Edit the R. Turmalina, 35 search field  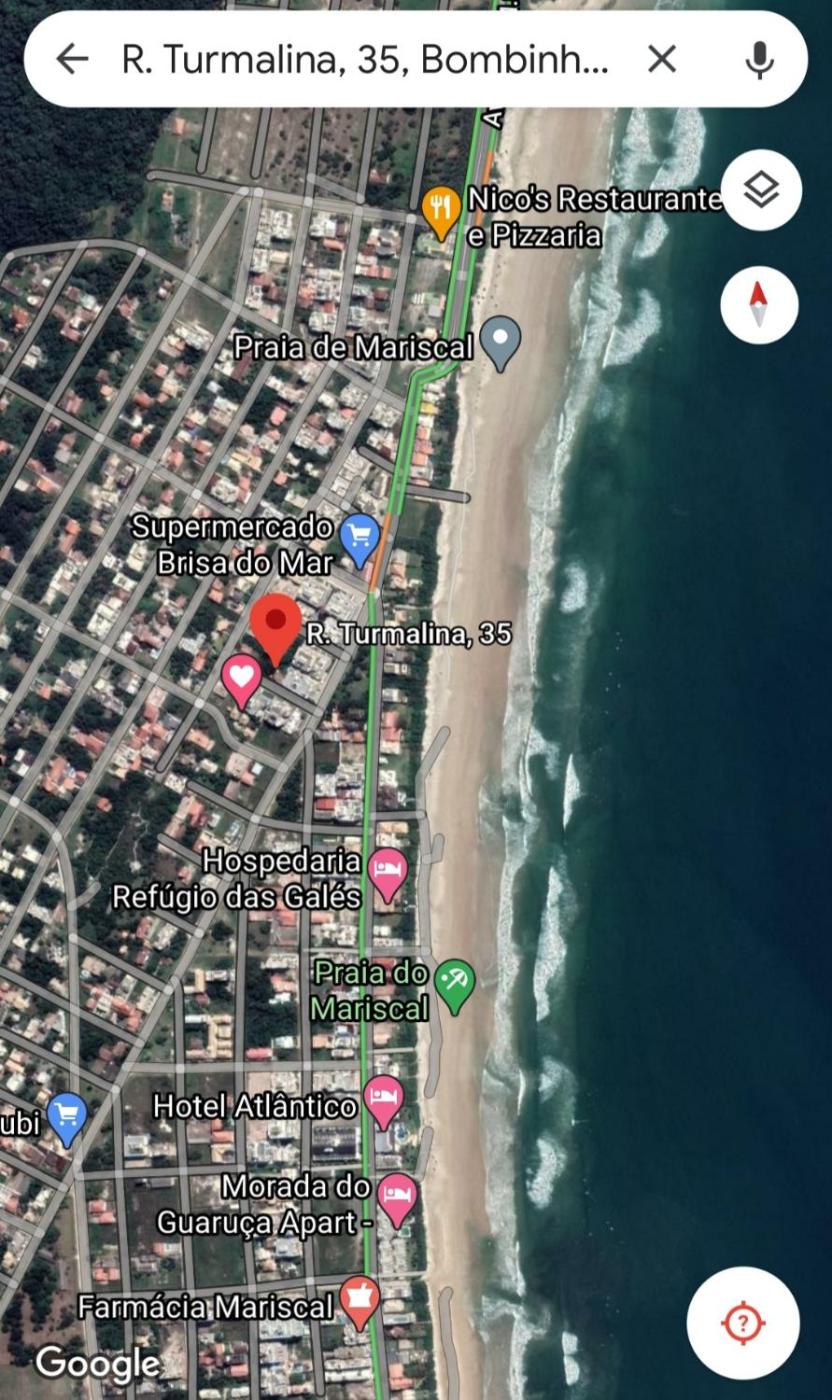[365, 60]
